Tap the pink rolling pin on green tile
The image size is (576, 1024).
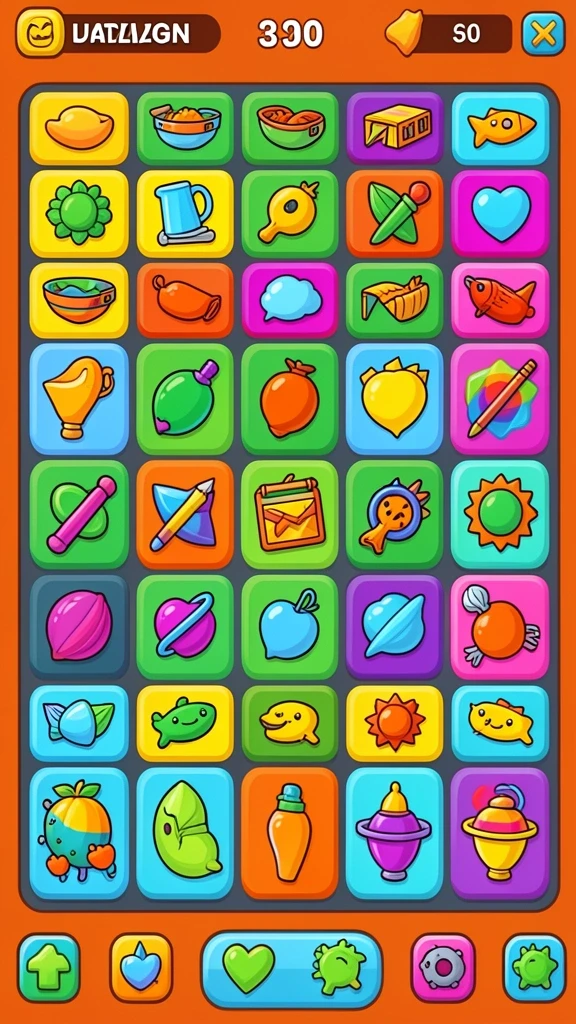pyautogui.click(x=78, y=514)
